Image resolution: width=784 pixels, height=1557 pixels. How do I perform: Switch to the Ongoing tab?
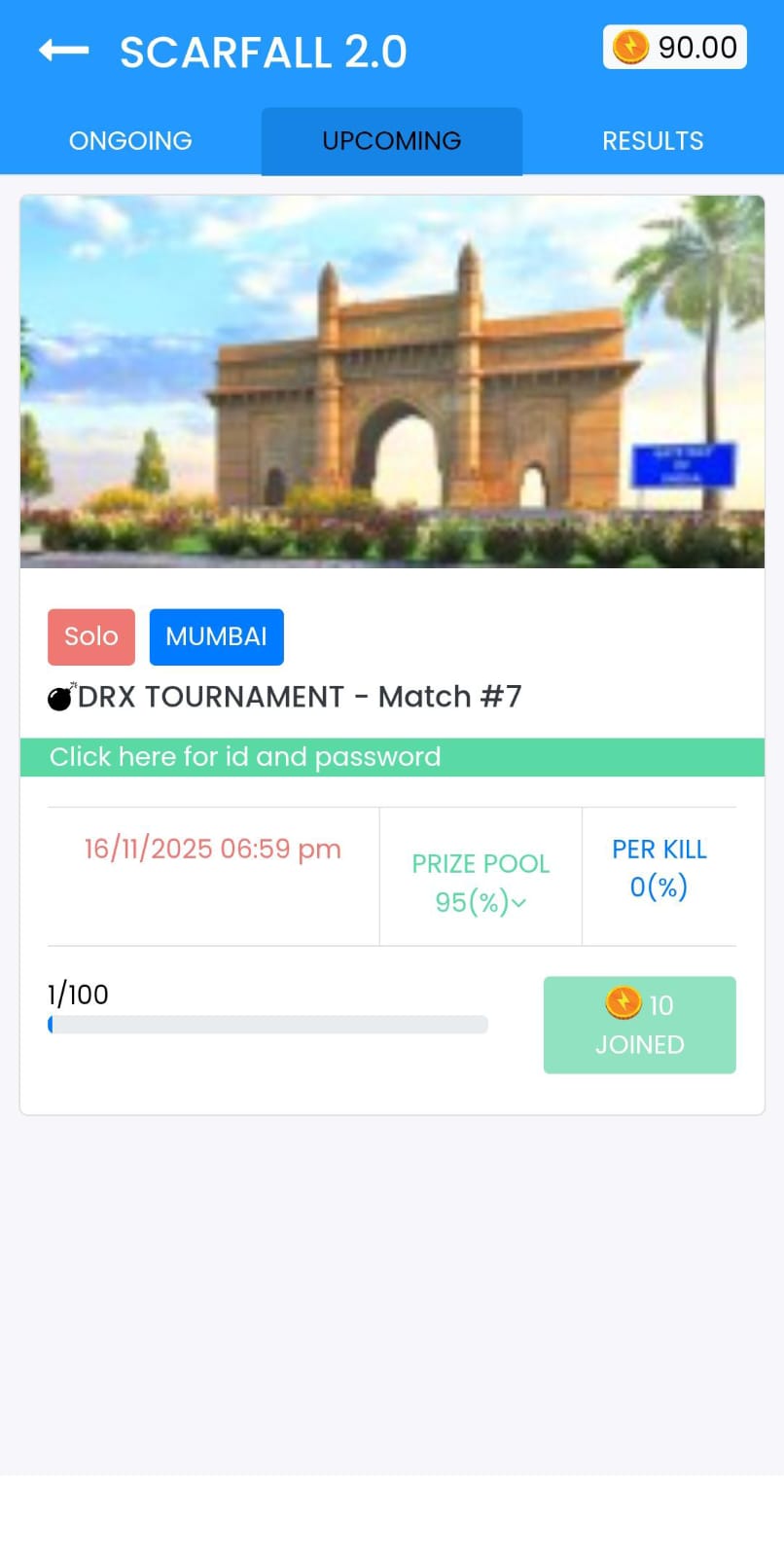pyautogui.click(x=130, y=141)
